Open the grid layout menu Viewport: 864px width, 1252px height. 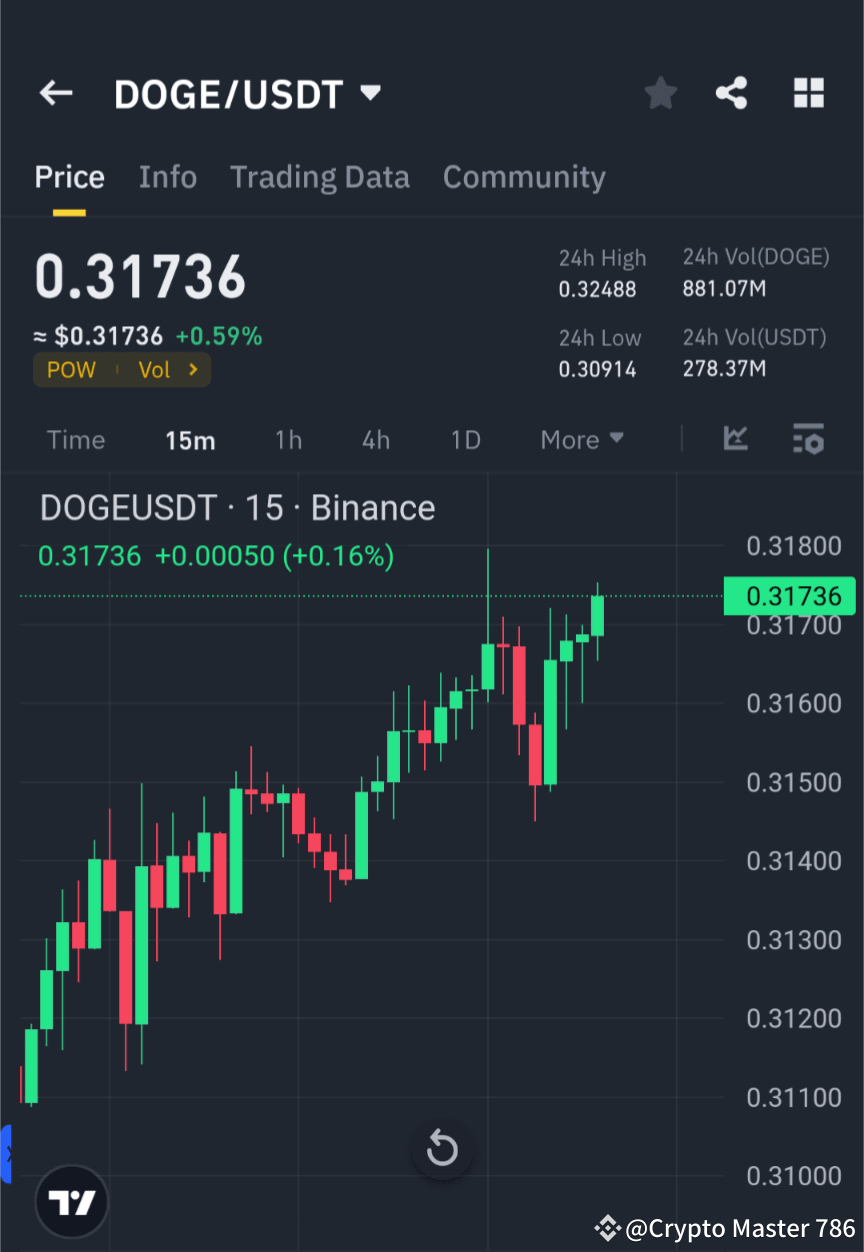coord(808,92)
